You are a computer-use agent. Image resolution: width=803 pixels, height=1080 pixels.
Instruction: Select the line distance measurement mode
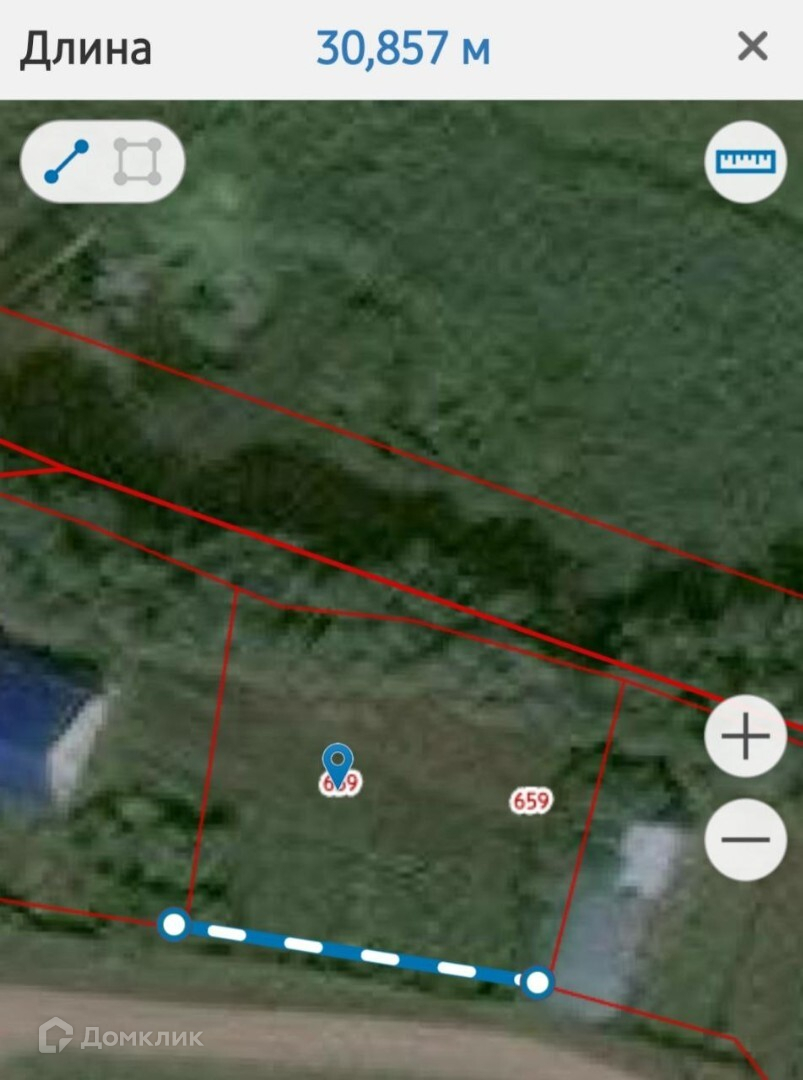tap(67, 162)
